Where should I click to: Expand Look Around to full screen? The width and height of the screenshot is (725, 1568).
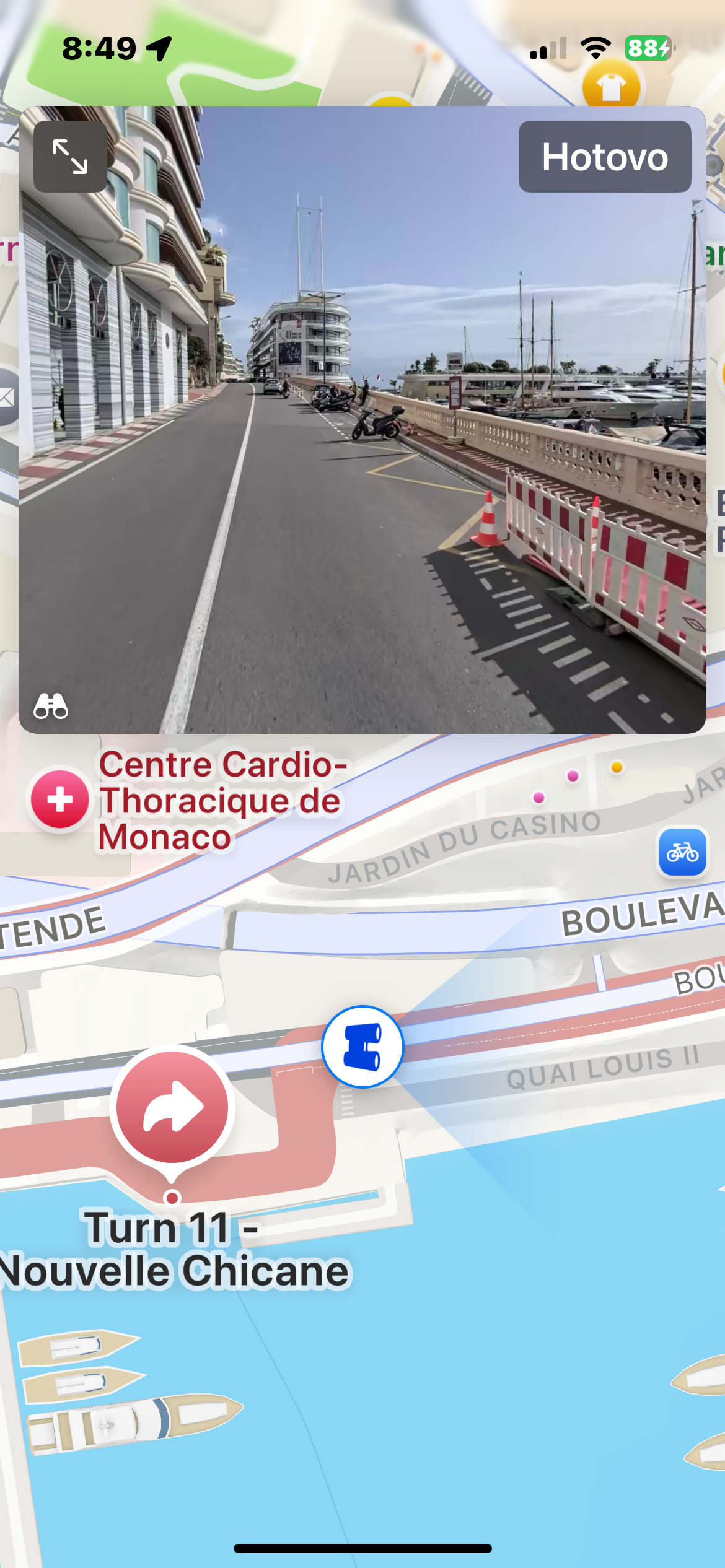(69, 156)
